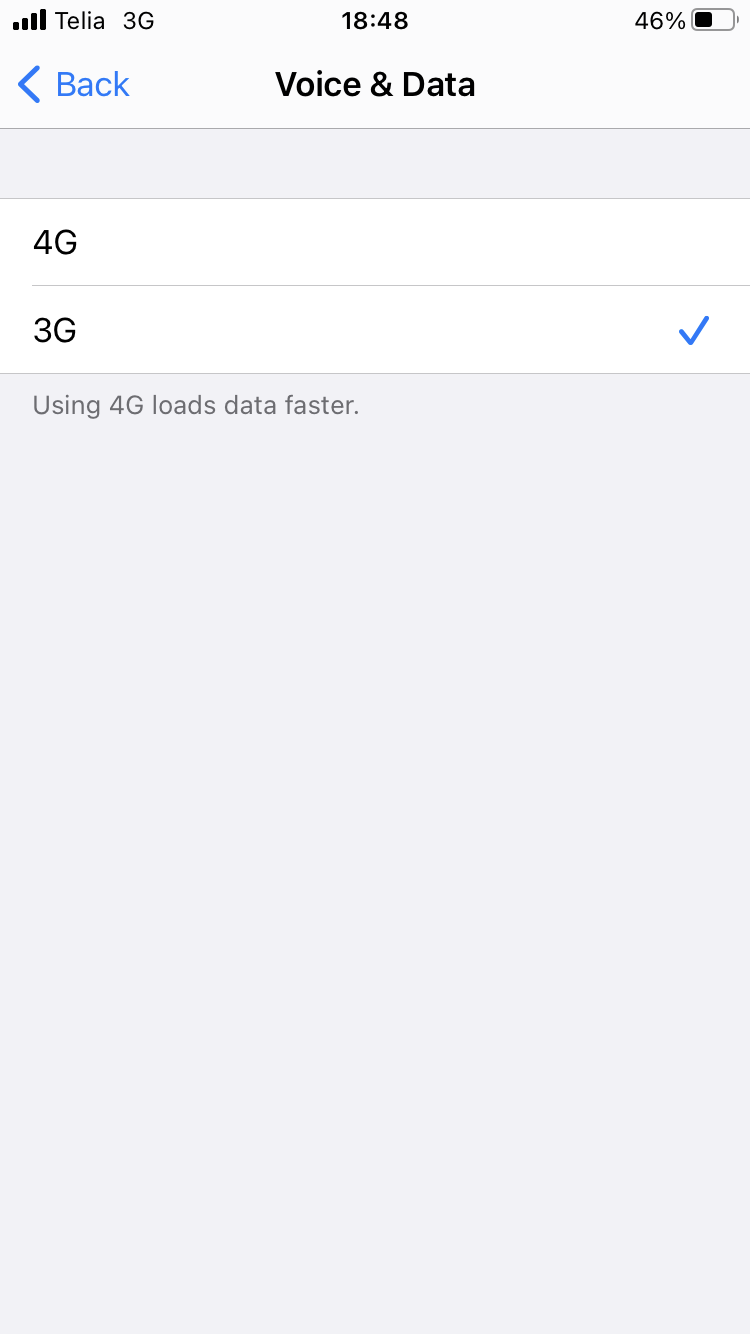Choose the 3G network option

375,330
